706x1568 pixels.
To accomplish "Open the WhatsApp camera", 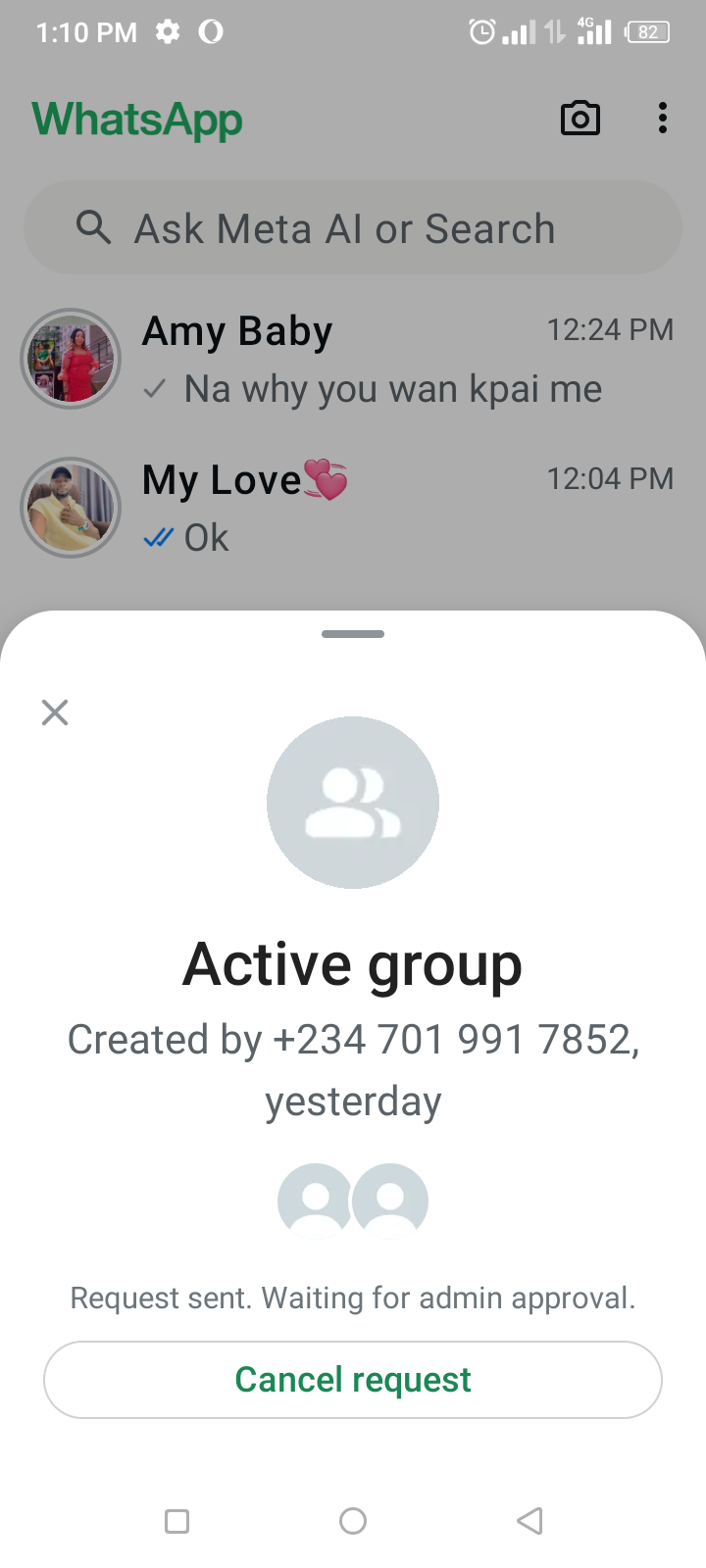I will (580, 119).
